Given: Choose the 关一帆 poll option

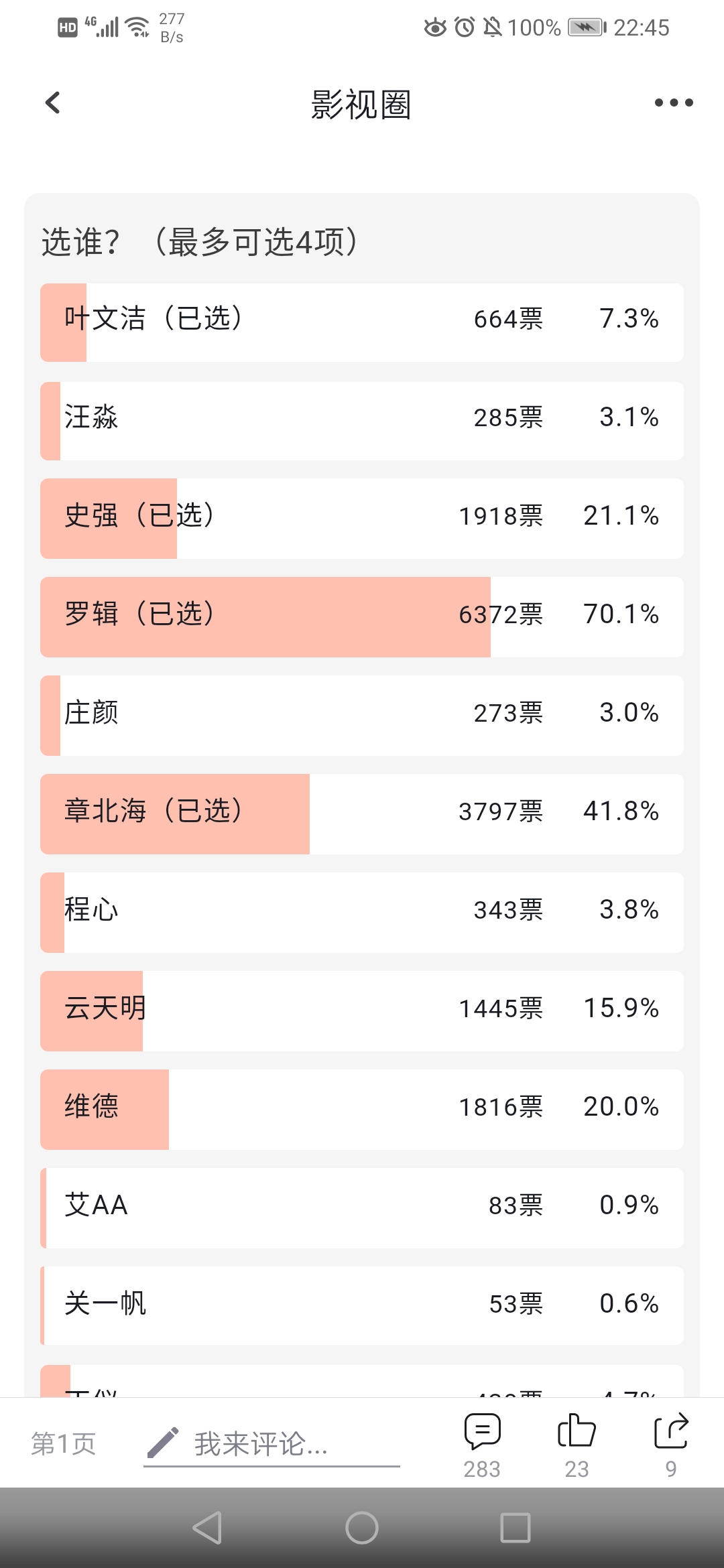Looking at the screenshot, I should coord(362,1306).
